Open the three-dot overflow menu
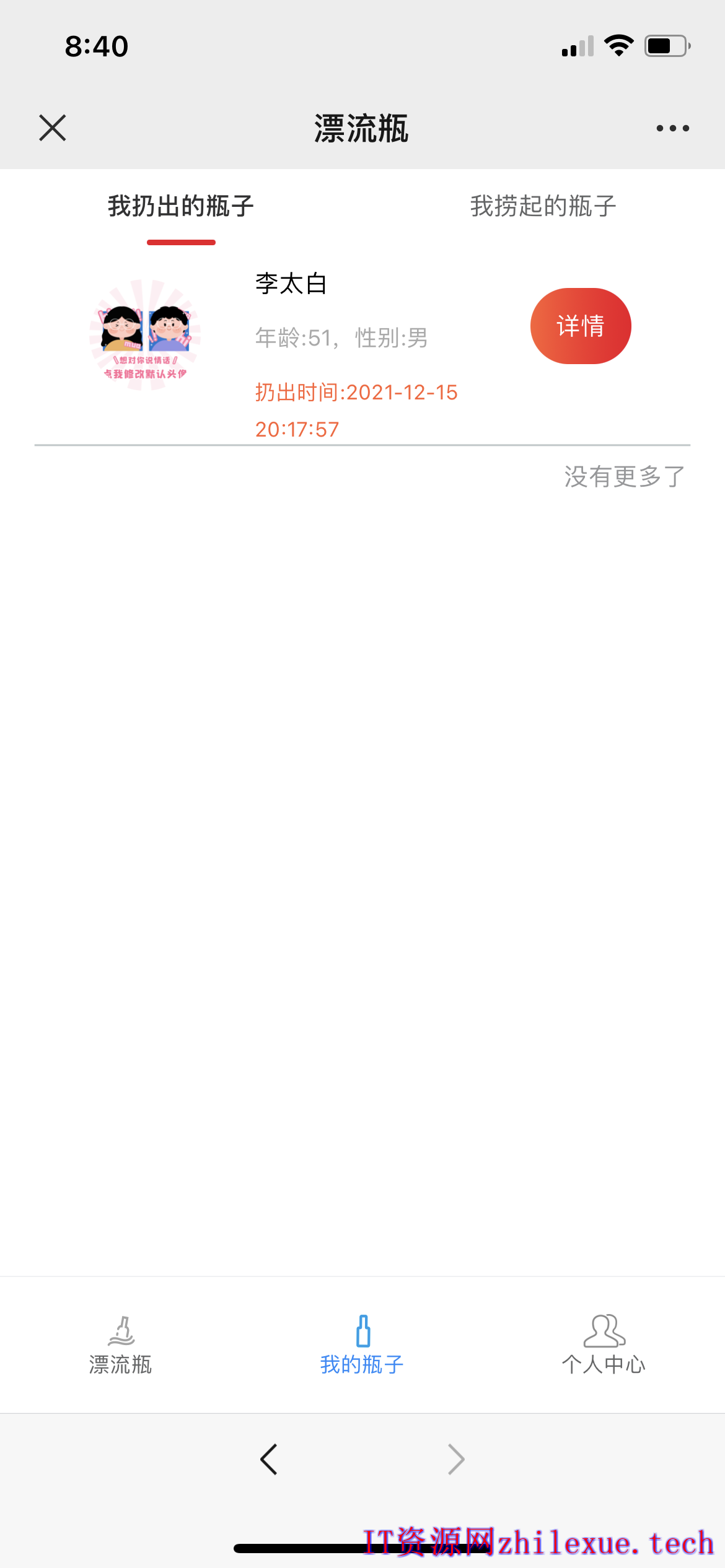Screen dimensions: 725x1568 click(672, 128)
